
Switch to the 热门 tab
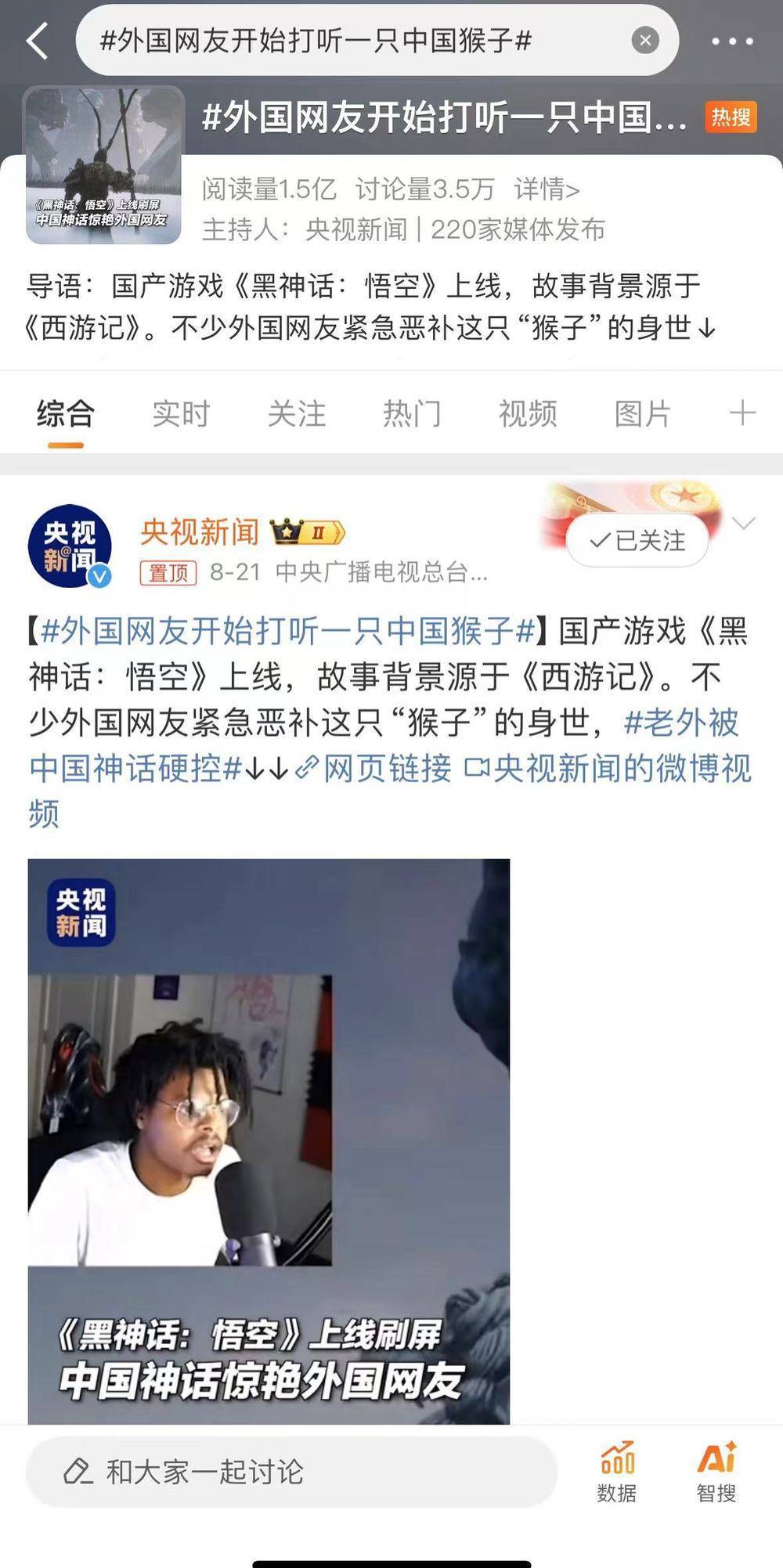coord(412,413)
